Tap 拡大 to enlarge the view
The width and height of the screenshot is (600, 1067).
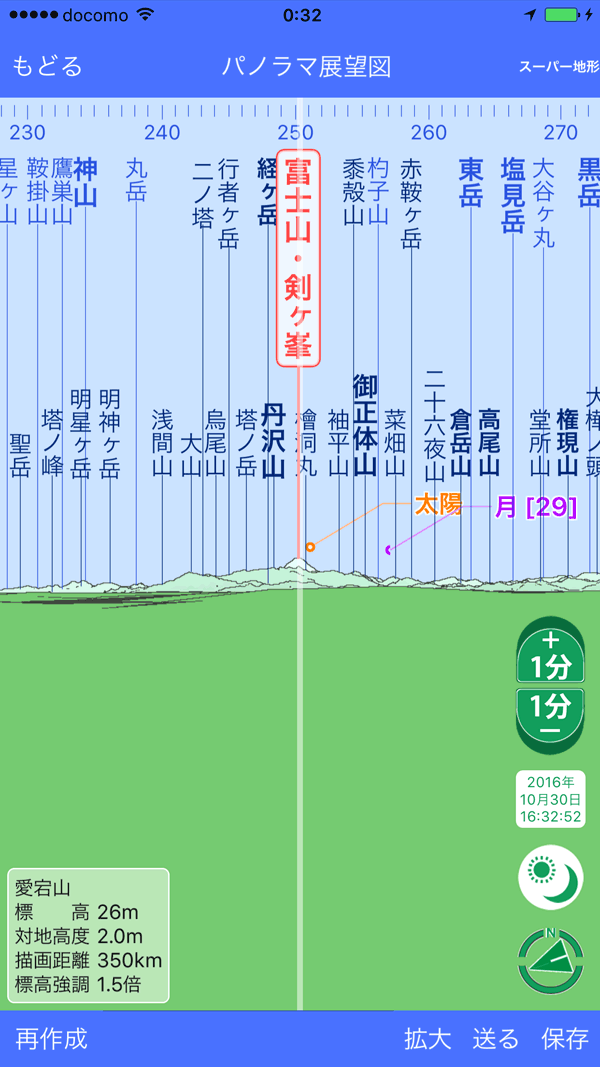pyautogui.click(x=428, y=1038)
